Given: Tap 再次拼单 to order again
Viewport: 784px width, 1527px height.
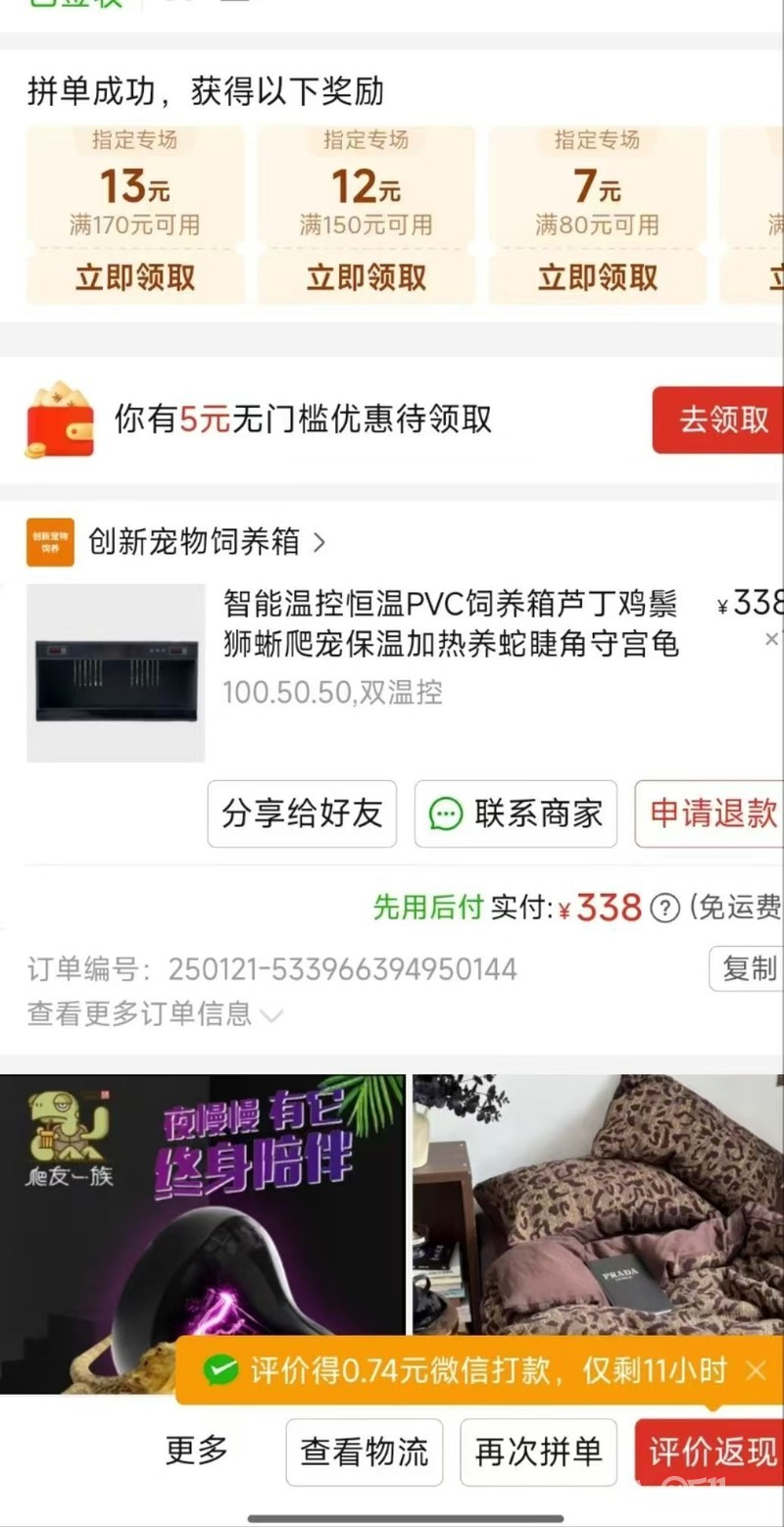Looking at the screenshot, I should [x=538, y=1452].
